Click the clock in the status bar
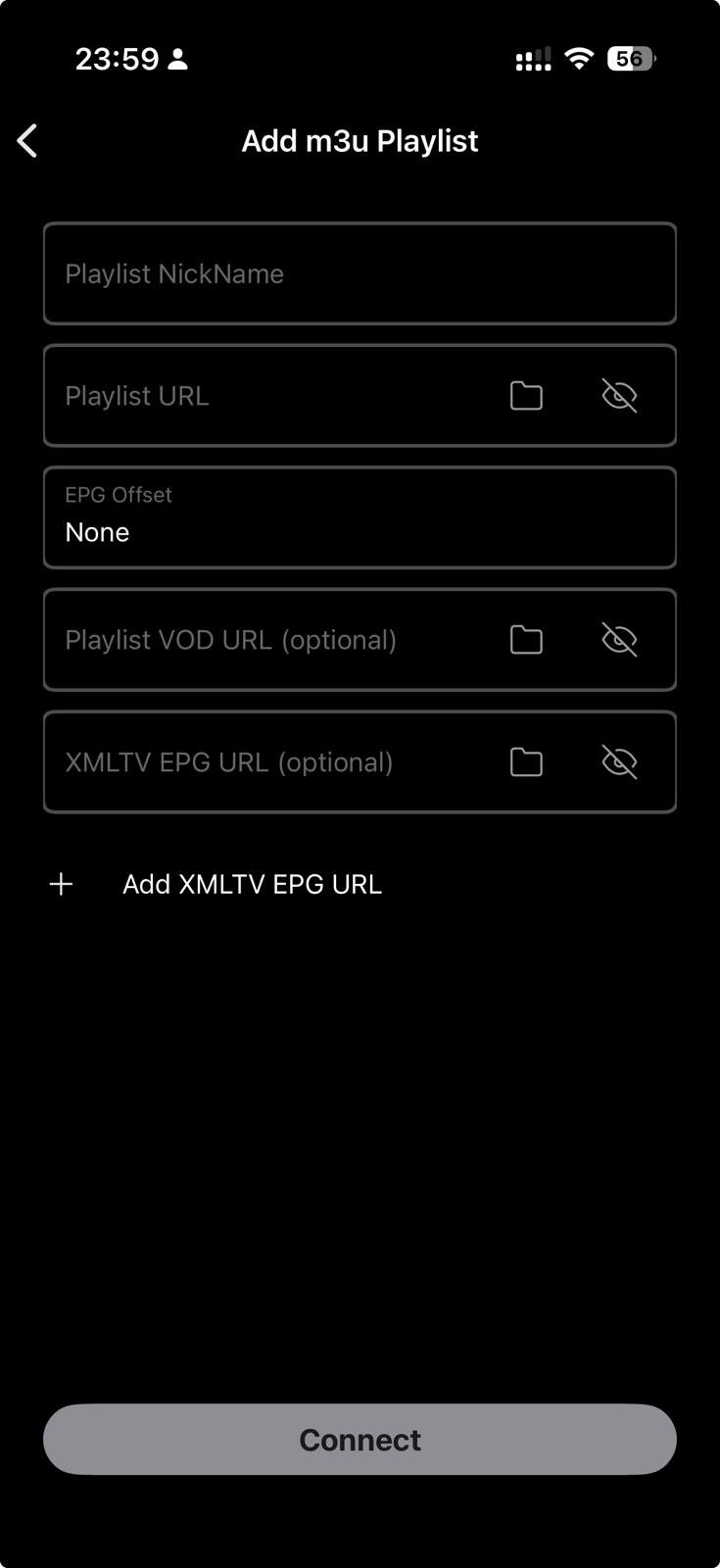720x1568 pixels. pyautogui.click(x=118, y=60)
